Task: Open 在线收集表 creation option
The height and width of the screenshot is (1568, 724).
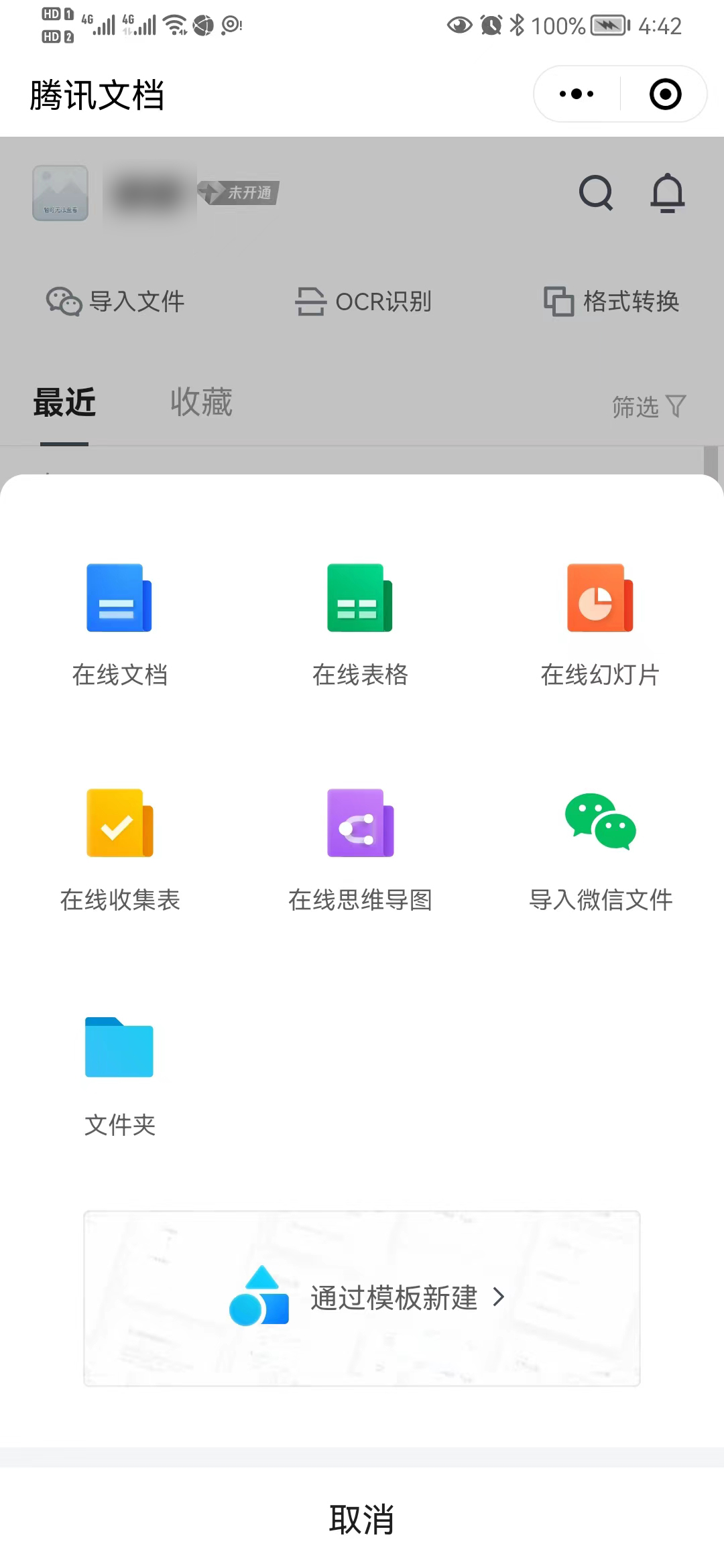Action: (x=119, y=851)
